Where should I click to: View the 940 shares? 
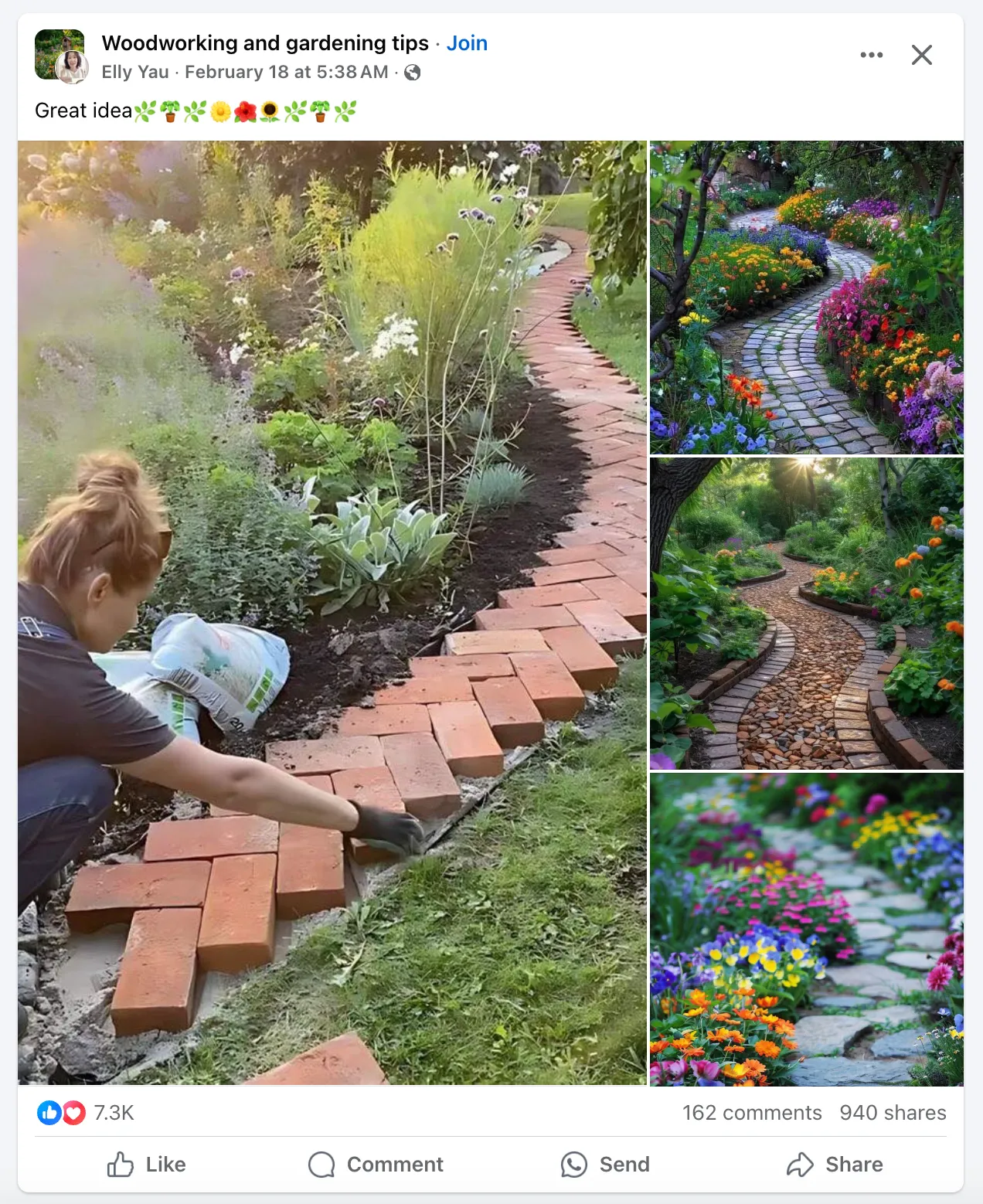tap(893, 1113)
